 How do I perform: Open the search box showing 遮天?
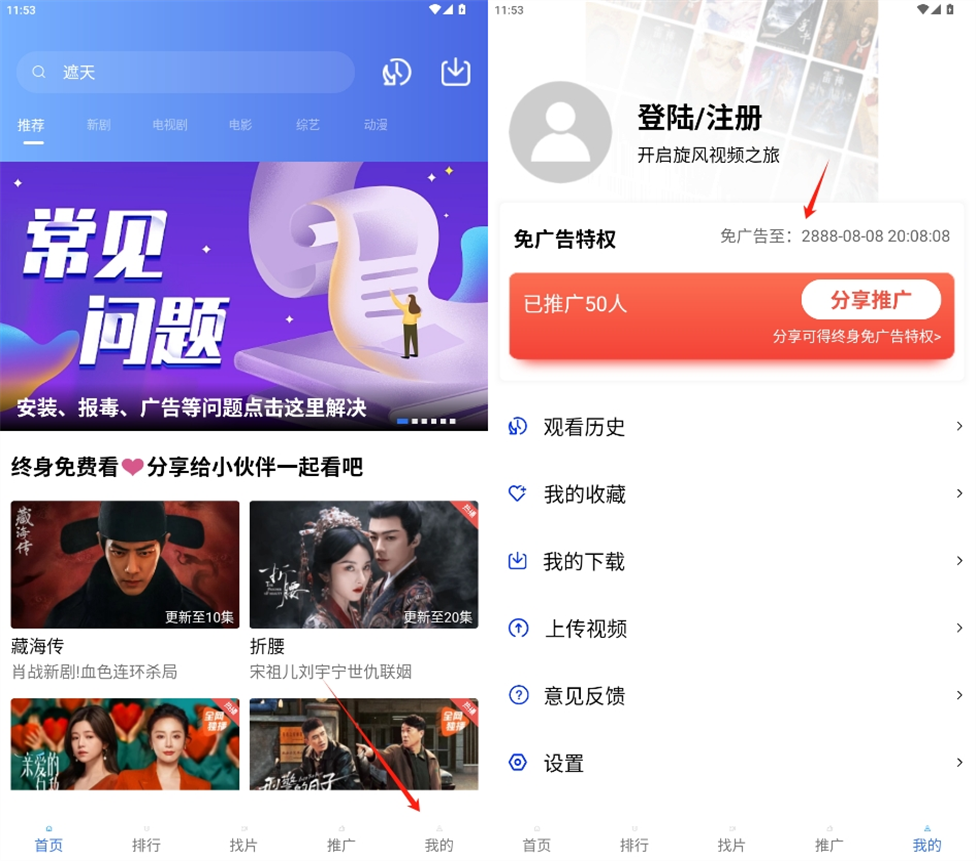185,72
